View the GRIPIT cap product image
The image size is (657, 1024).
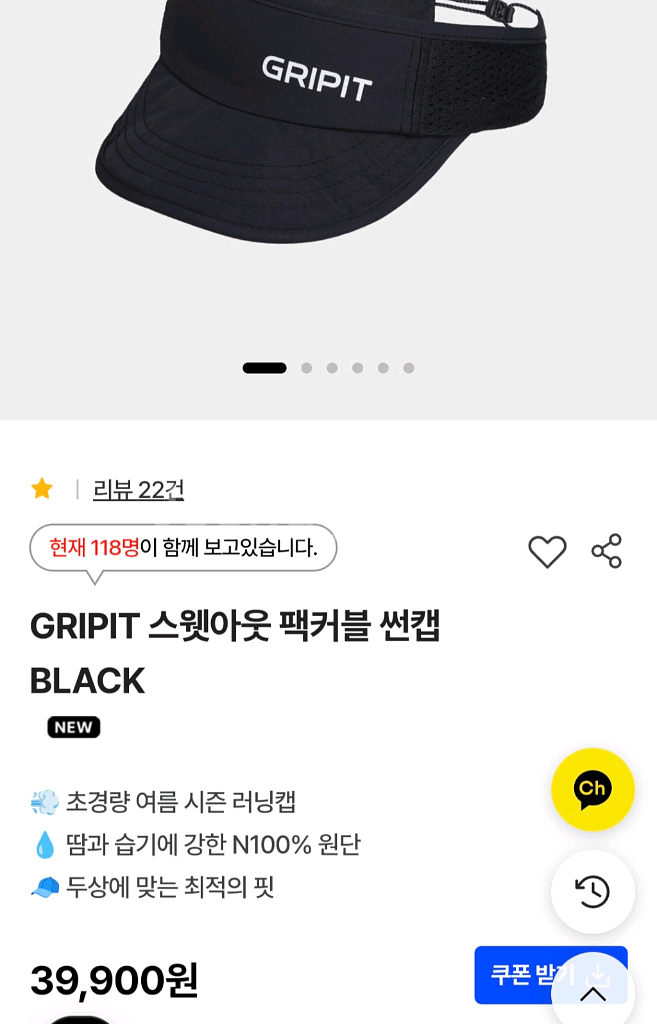[x=328, y=150]
